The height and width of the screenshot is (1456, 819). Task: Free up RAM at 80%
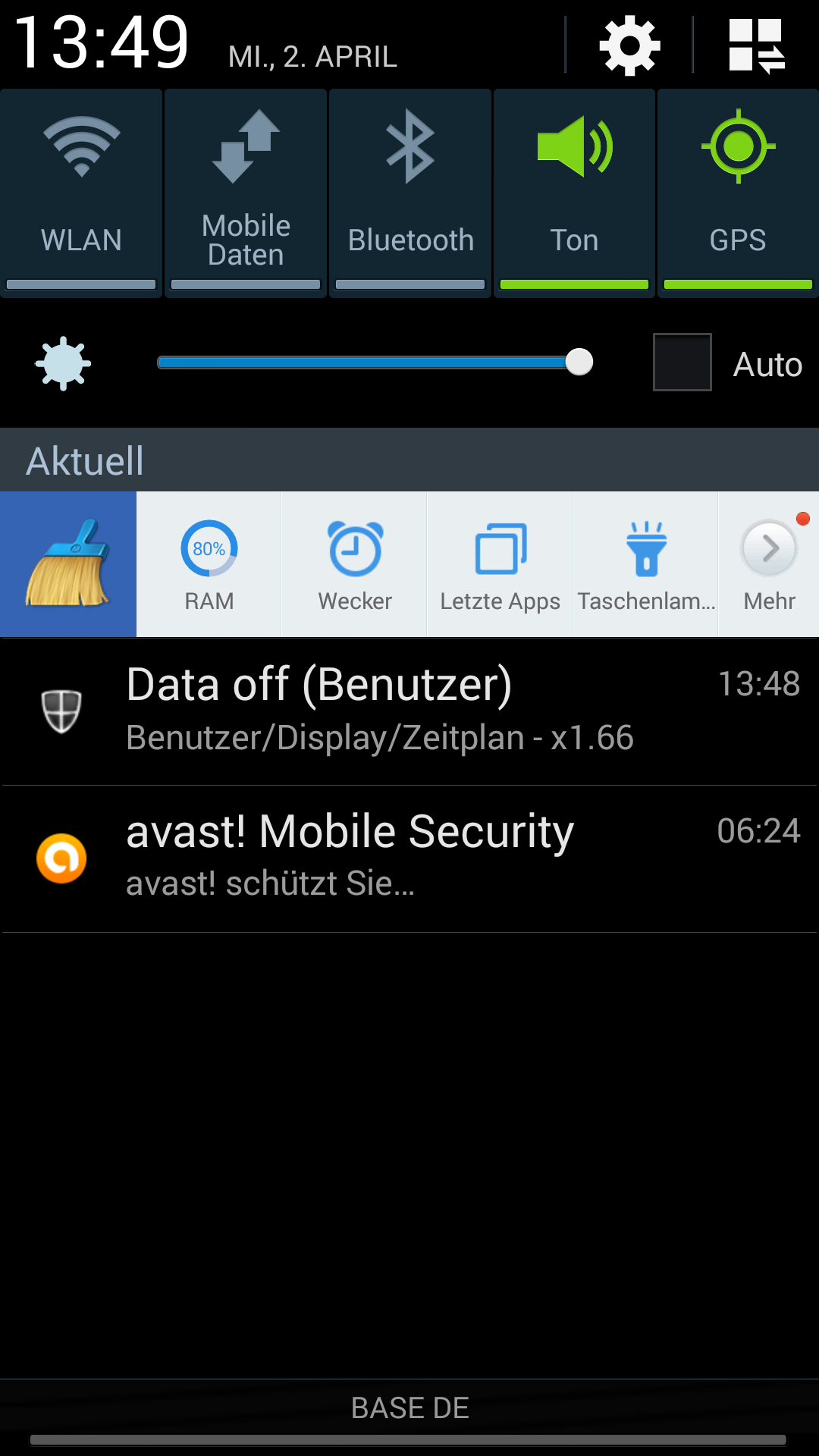[x=209, y=564]
